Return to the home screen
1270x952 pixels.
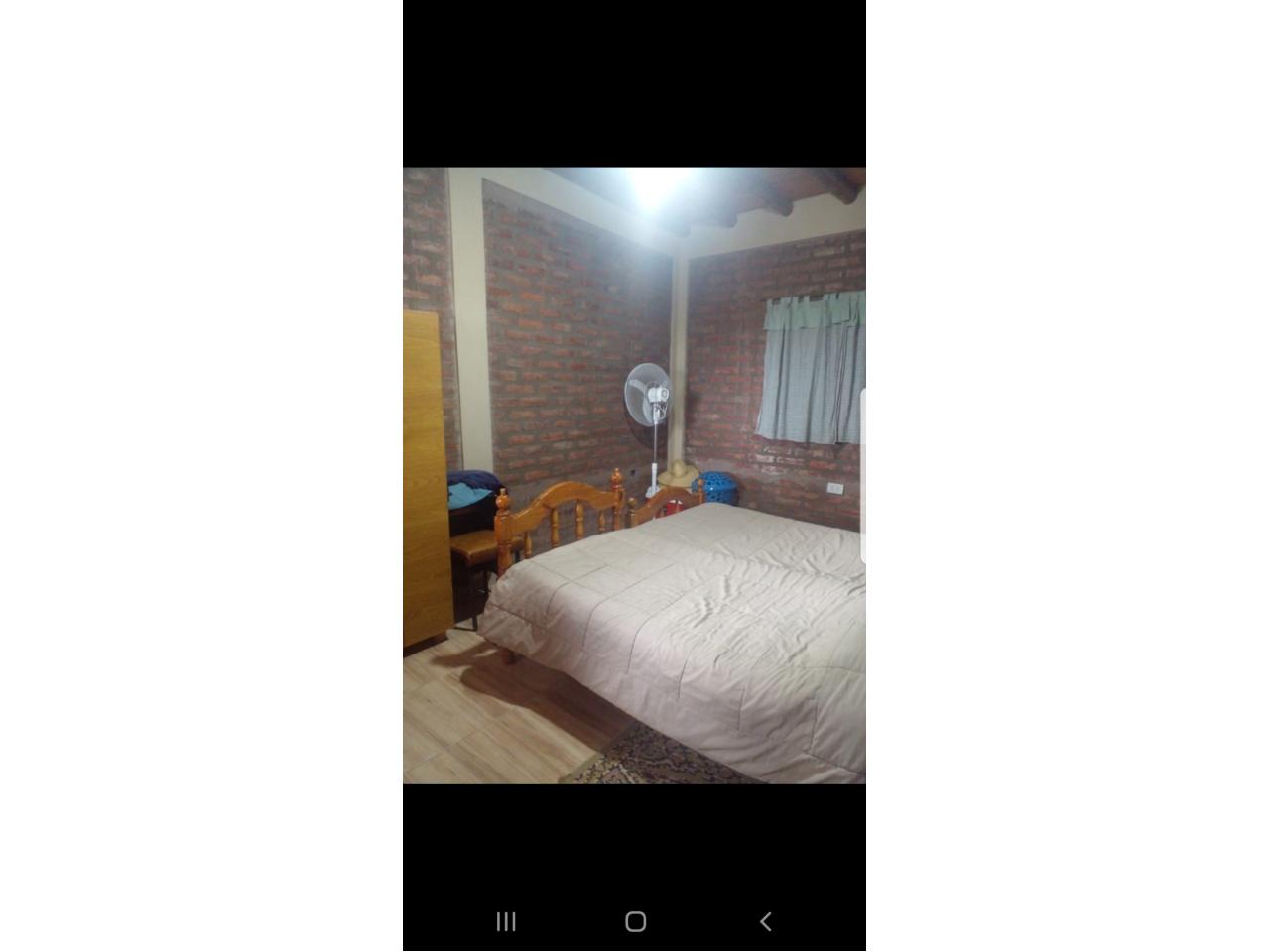(x=636, y=922)
